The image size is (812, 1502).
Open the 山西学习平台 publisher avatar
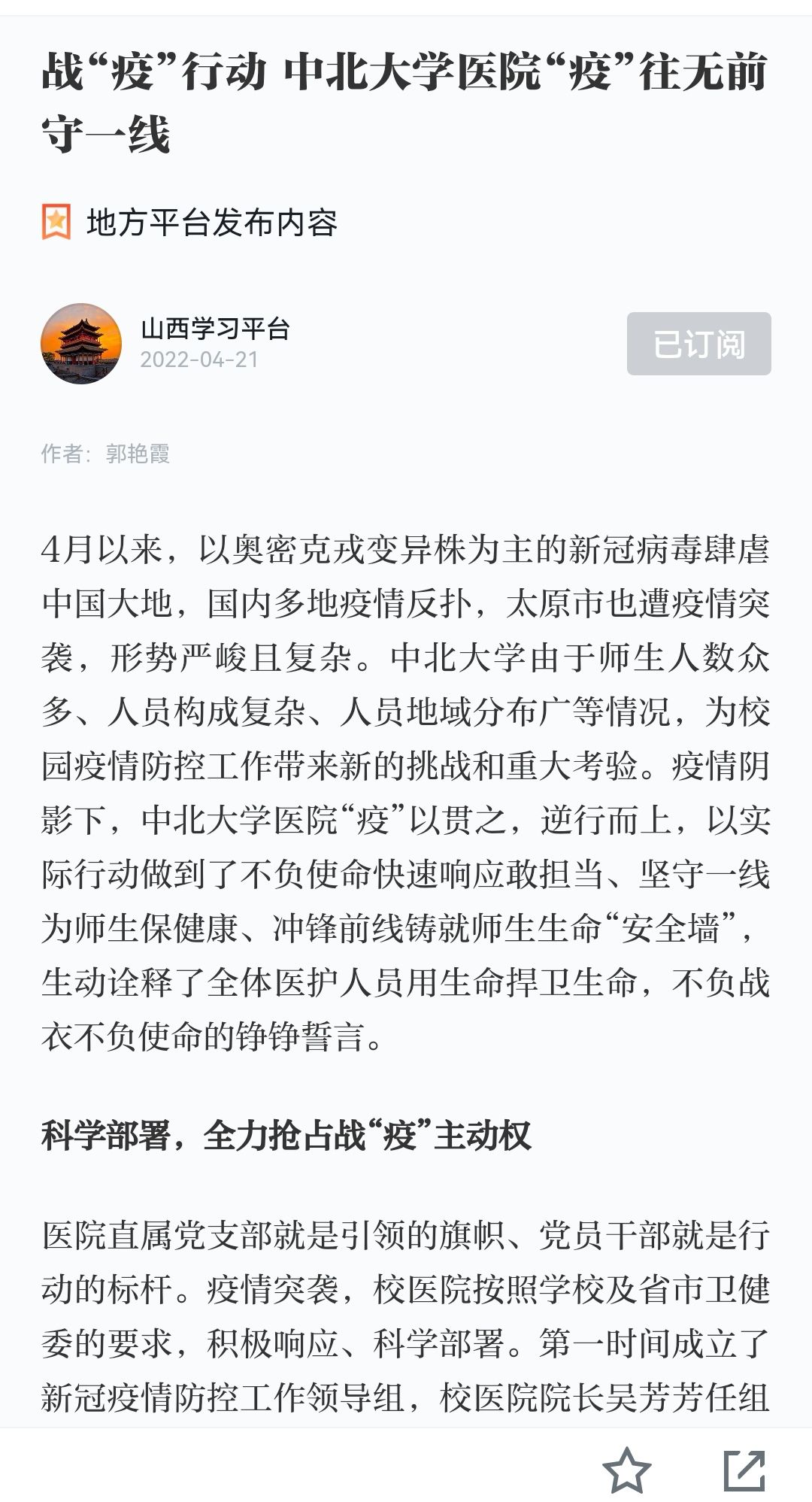coord(81,344)
